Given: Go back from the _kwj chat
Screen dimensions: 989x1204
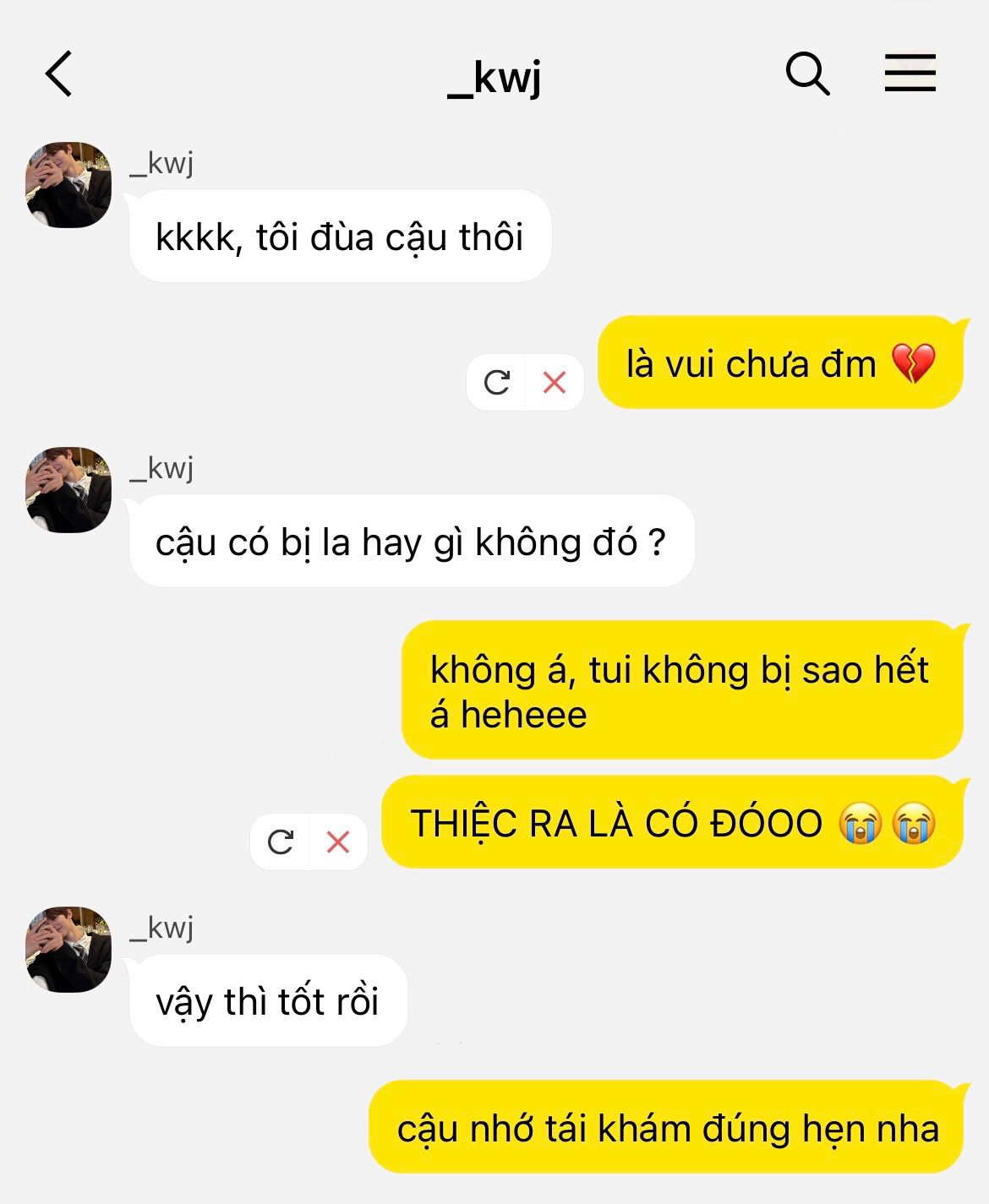Looking at the screenshot, I should click(x=59, y=74).
